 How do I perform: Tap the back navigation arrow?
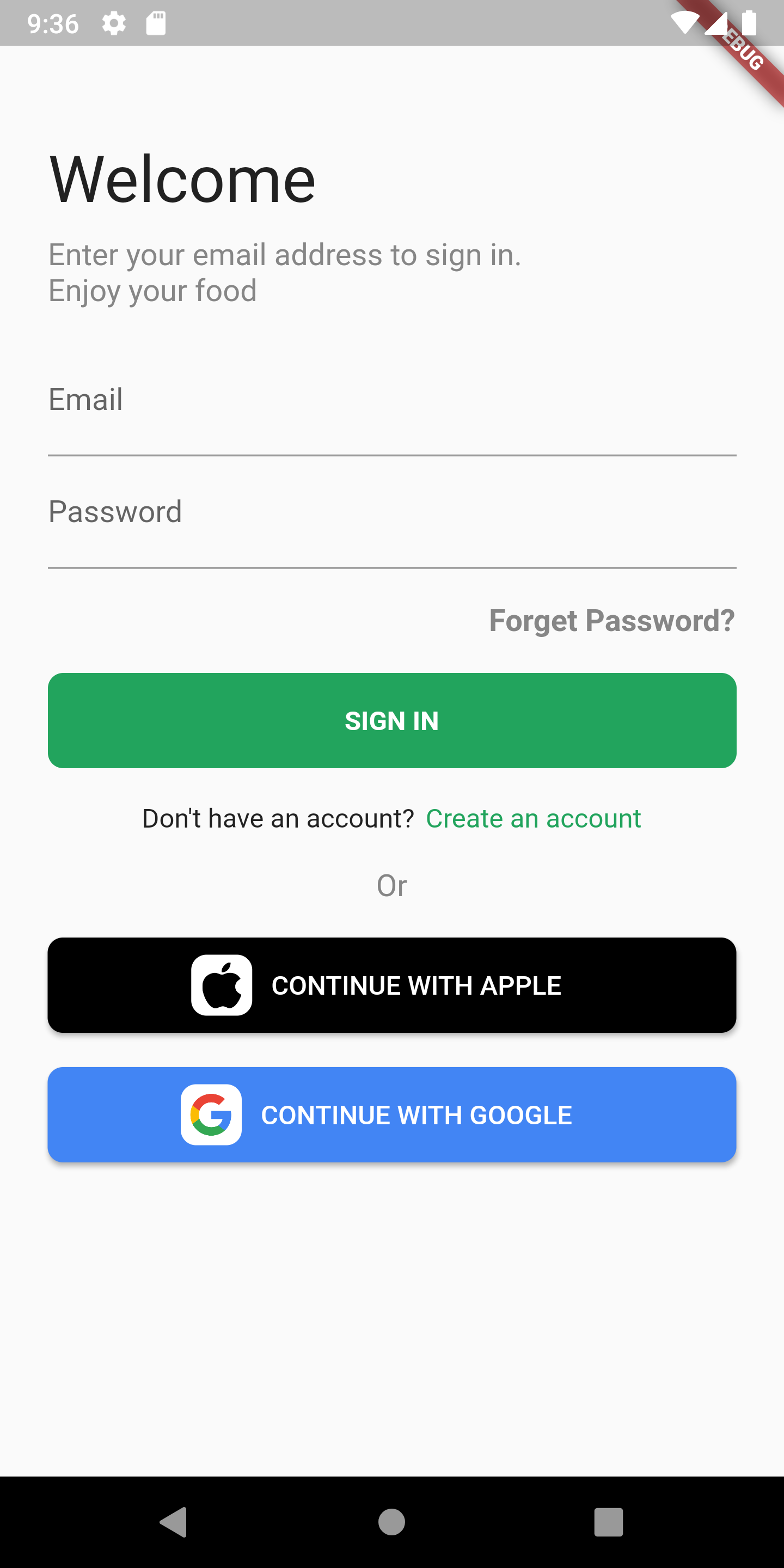click(x=174, y=1523)
